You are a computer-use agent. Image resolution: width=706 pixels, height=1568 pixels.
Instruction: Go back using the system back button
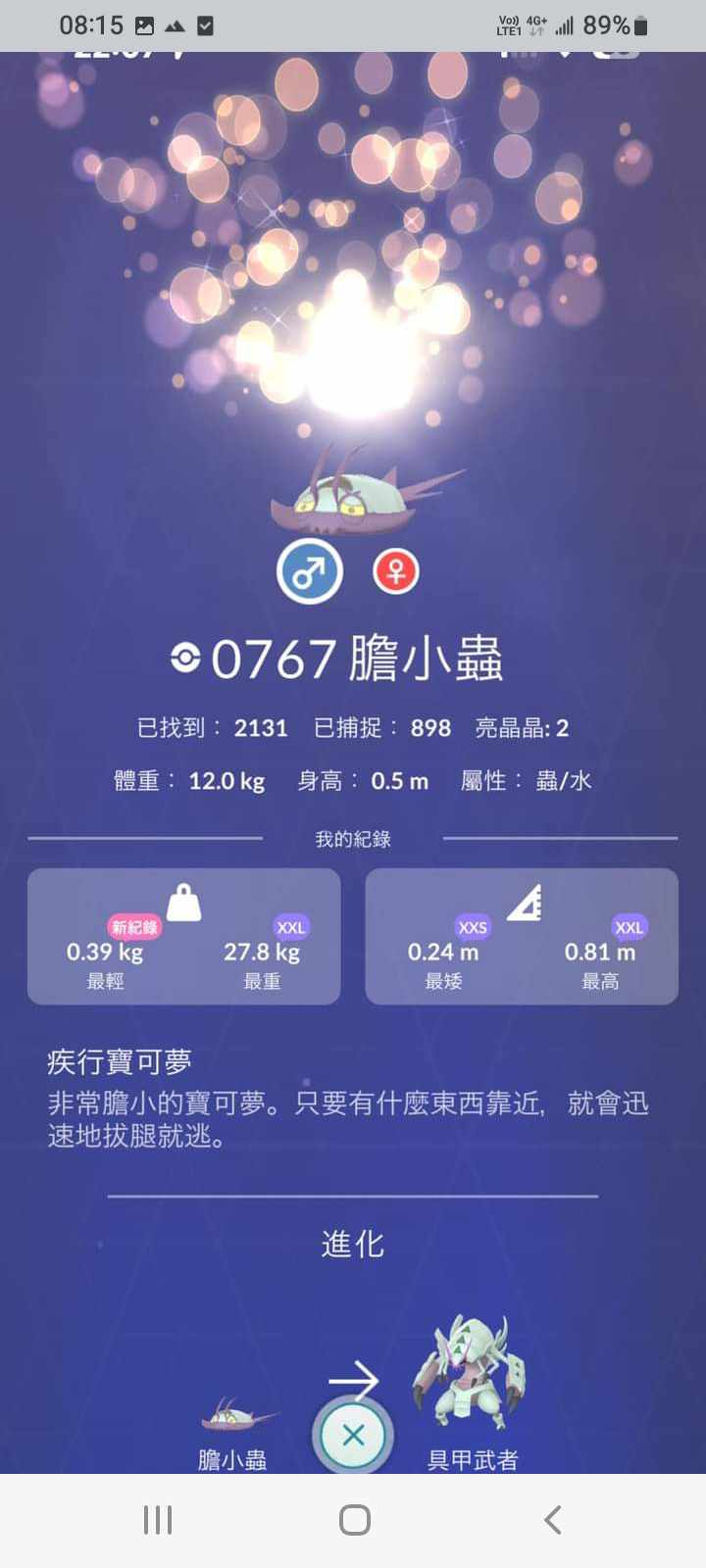point(552,1520)
